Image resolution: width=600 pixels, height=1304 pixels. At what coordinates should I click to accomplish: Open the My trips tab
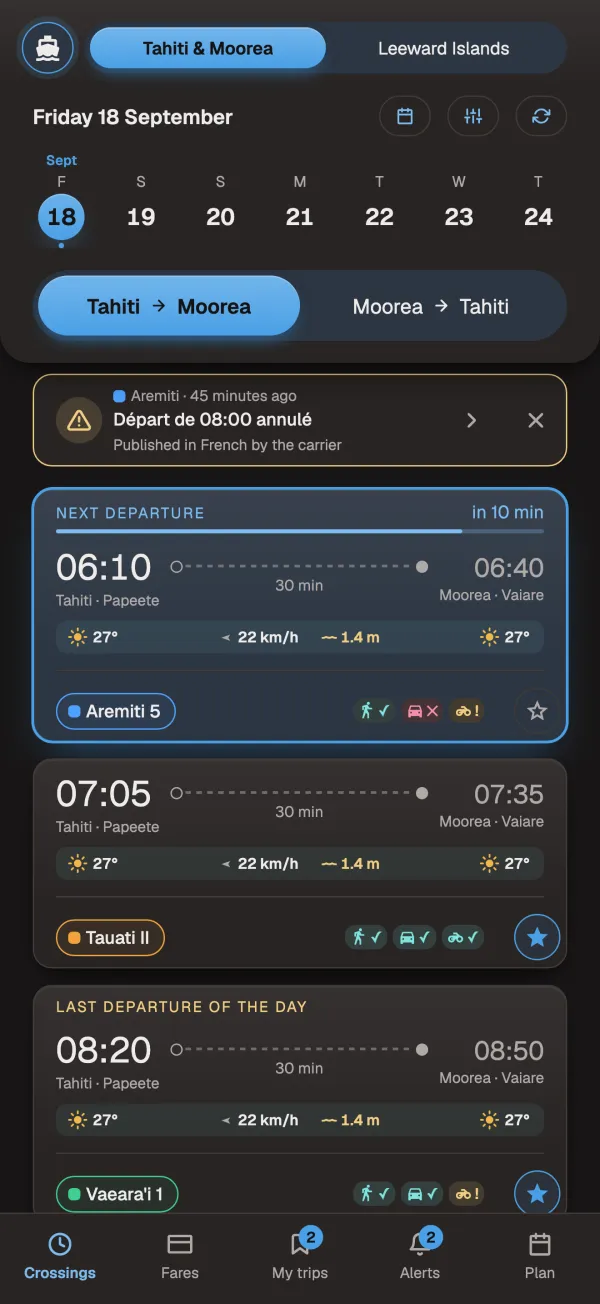[300, 1257]
